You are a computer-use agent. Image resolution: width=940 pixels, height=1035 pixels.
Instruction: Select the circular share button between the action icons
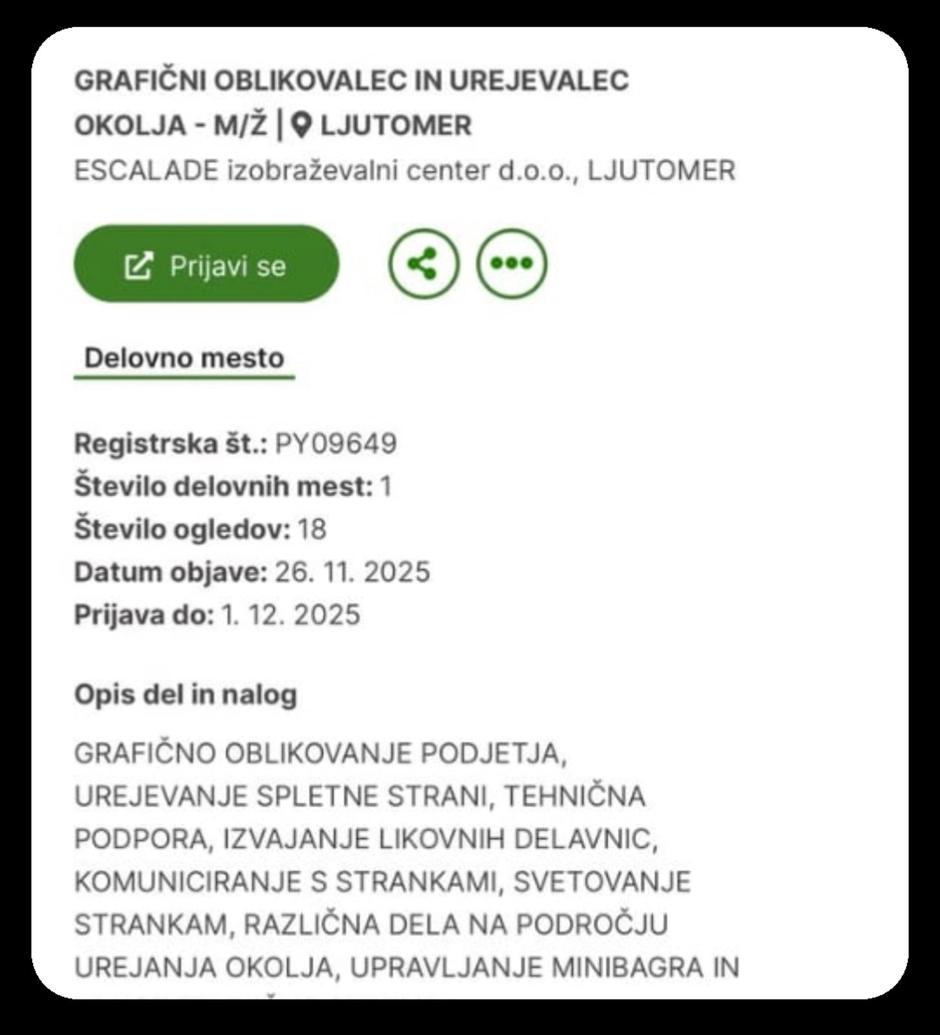(x=424, y=263)
